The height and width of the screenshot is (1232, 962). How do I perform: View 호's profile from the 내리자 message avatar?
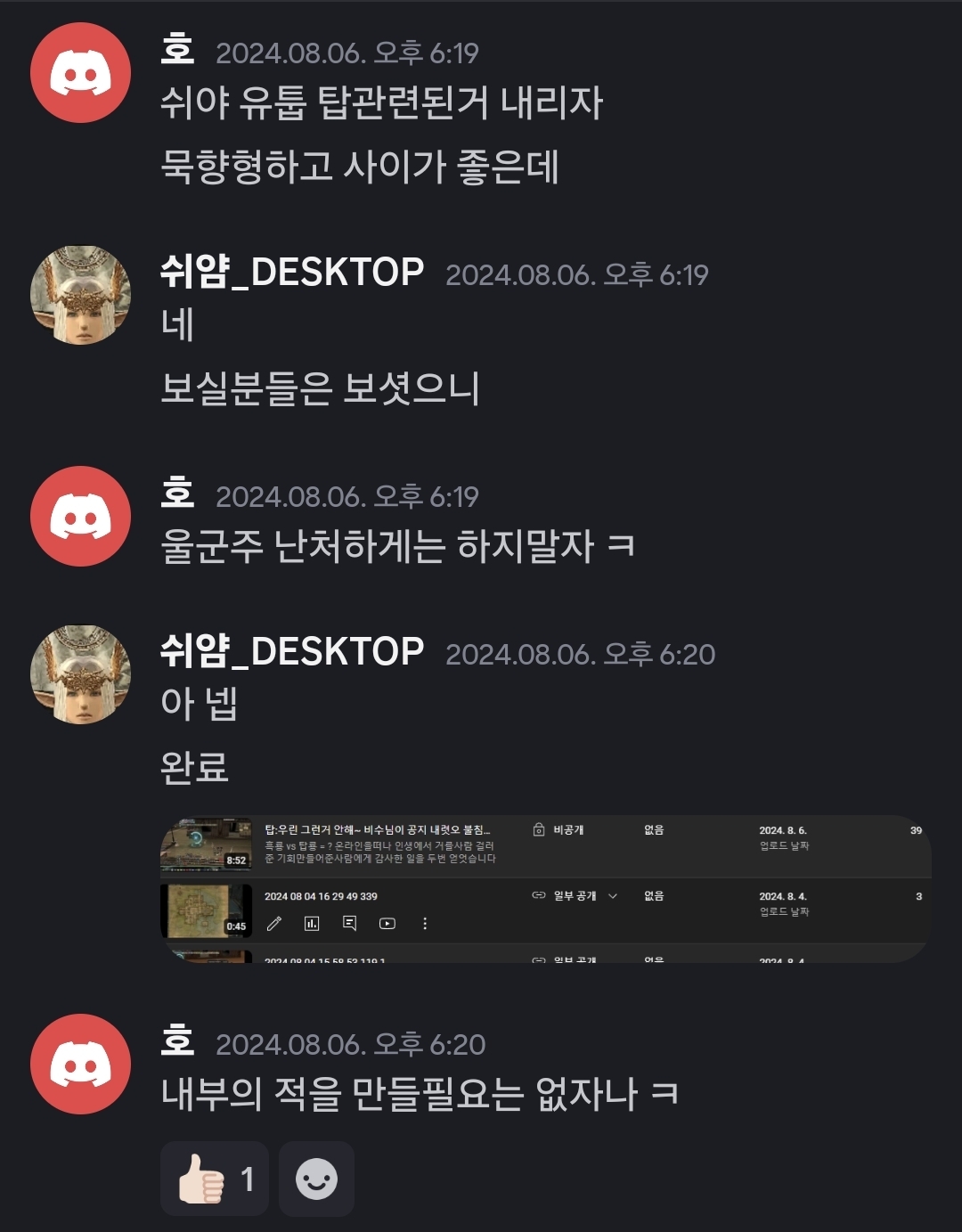click(x=80, y=73)
